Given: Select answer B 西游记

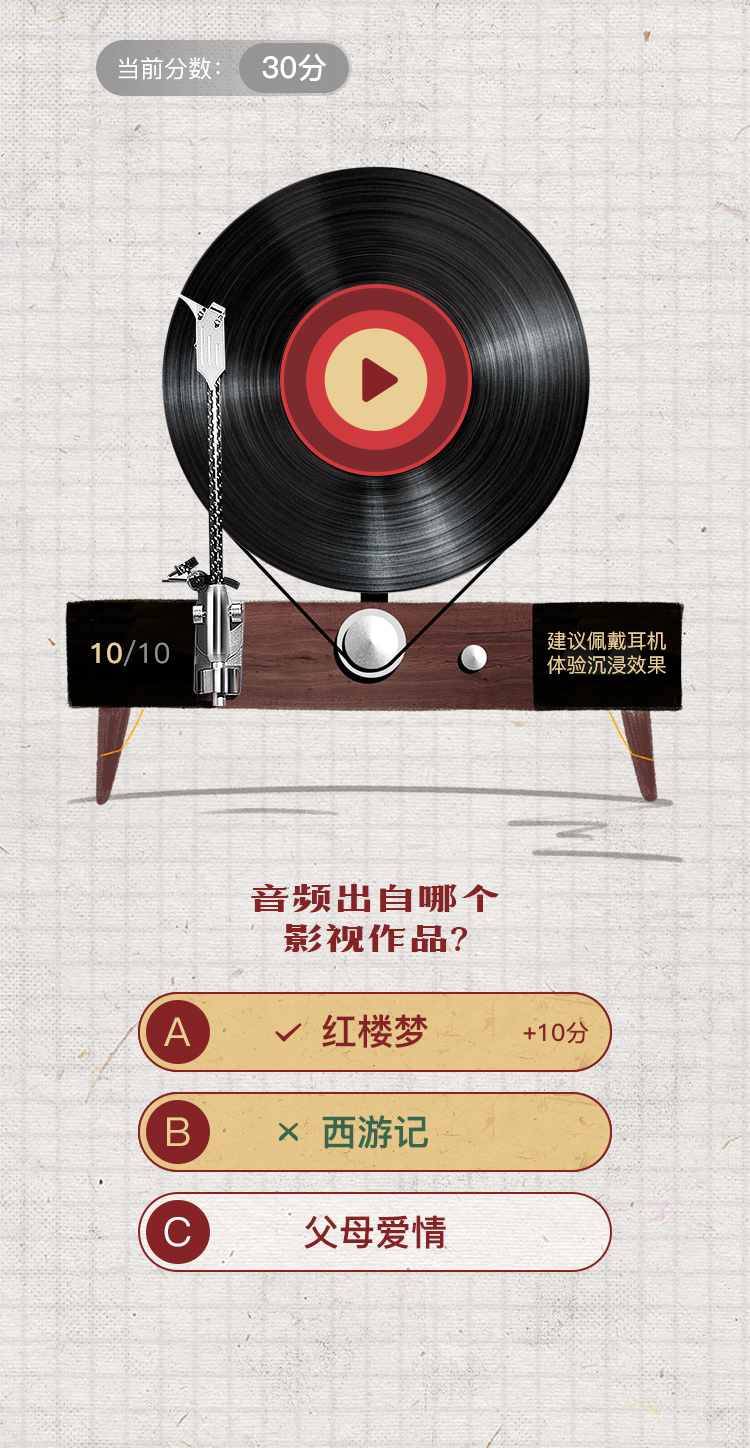Looking at the screenshot, I should (374, 1132).
